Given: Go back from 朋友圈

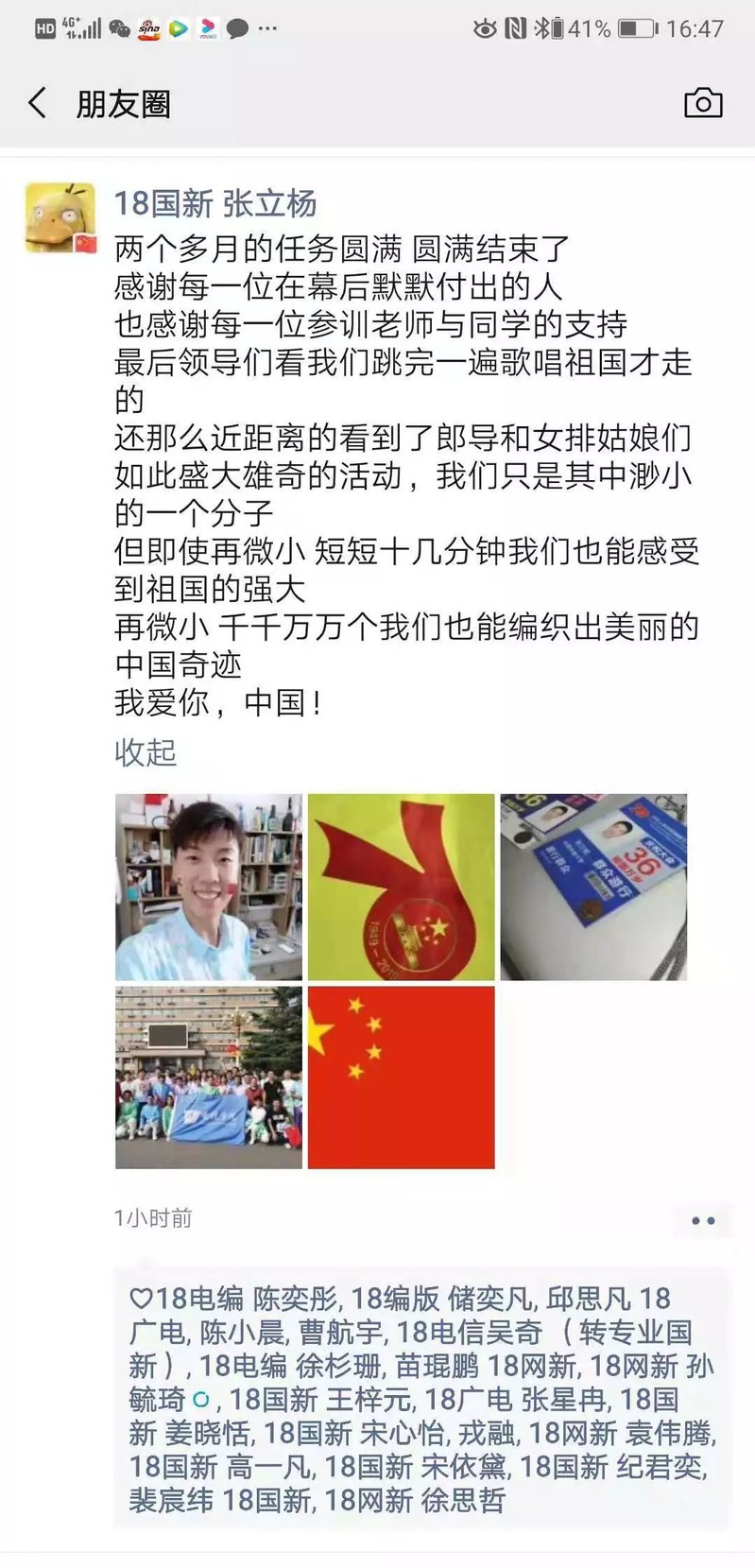Looking at the screenshot, I should [x=38, y=103].
